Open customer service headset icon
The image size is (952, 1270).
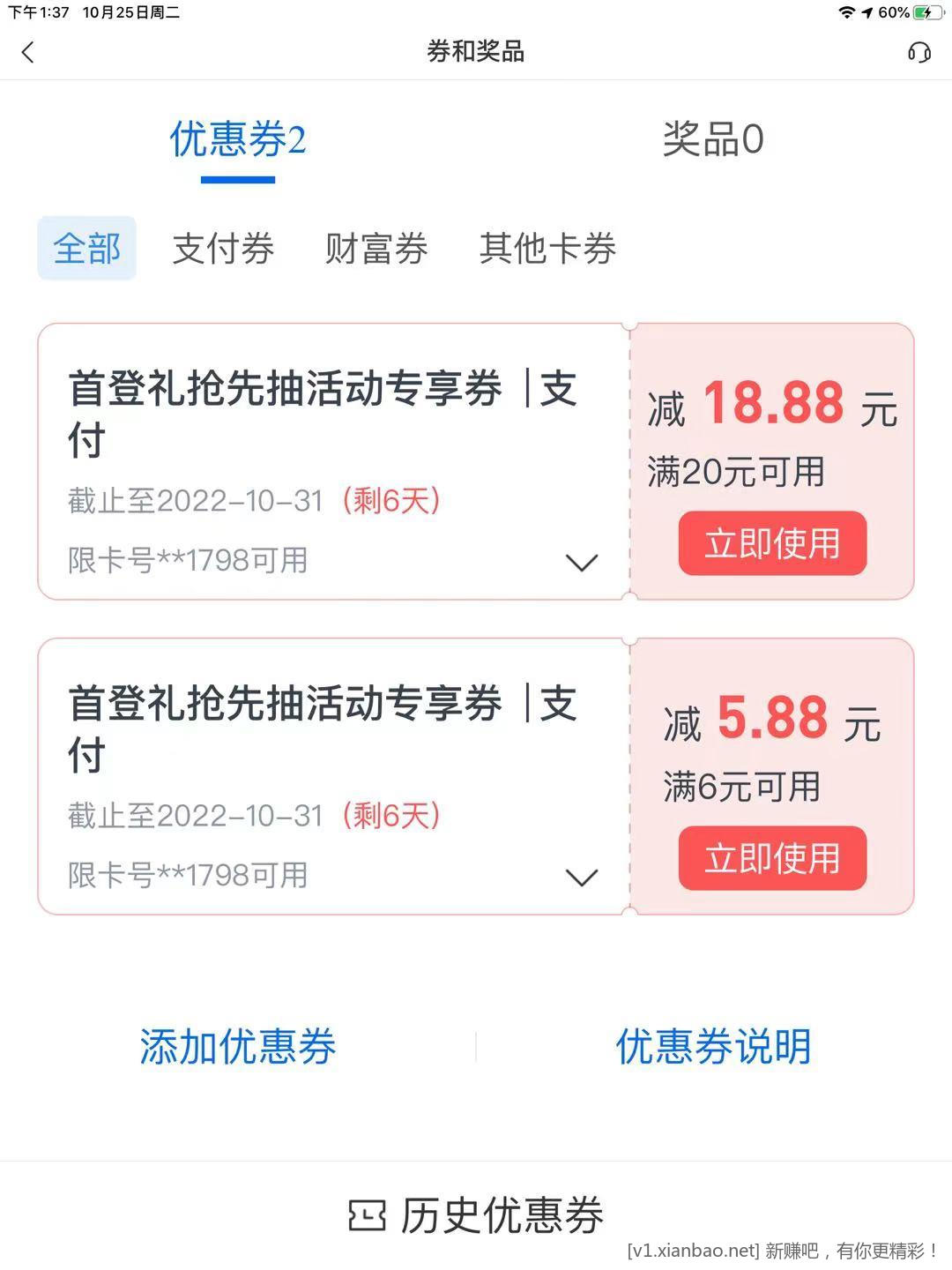tap(919, 52)
